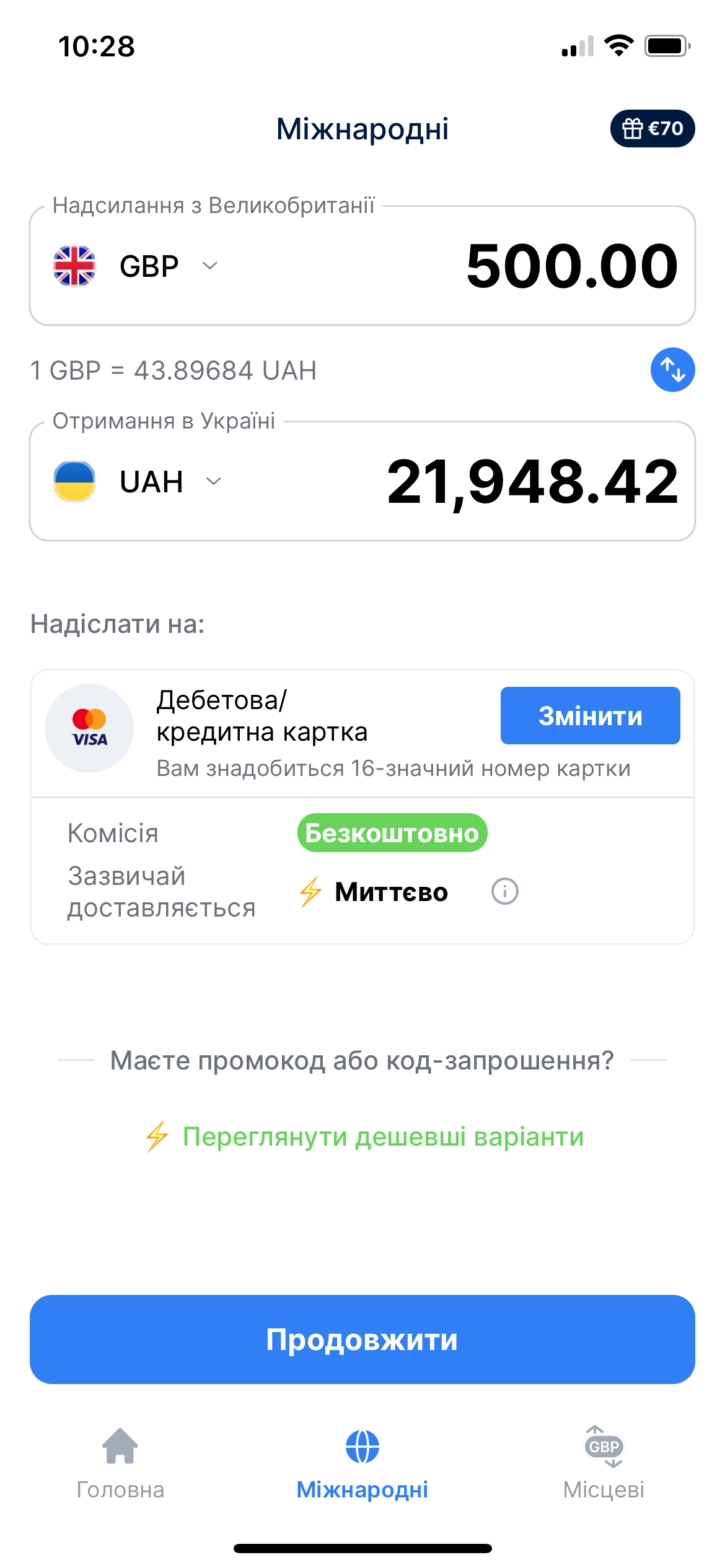Image resolution: width=725 pixels, height=1568 pixels.
Task: Open Переглянути дешевші варіанти link
Action: click(x=364, y=1136)
